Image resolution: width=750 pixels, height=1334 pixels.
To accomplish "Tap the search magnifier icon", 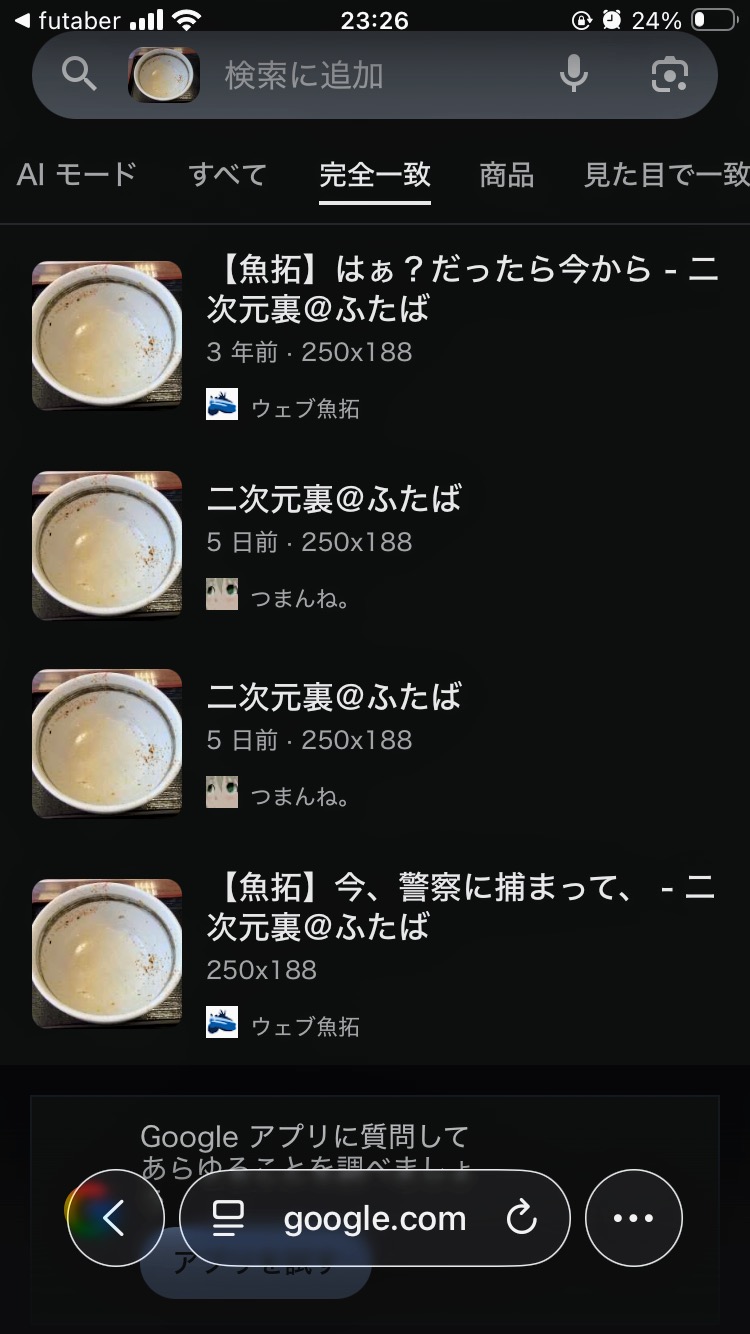I will (x=80, y=75).
